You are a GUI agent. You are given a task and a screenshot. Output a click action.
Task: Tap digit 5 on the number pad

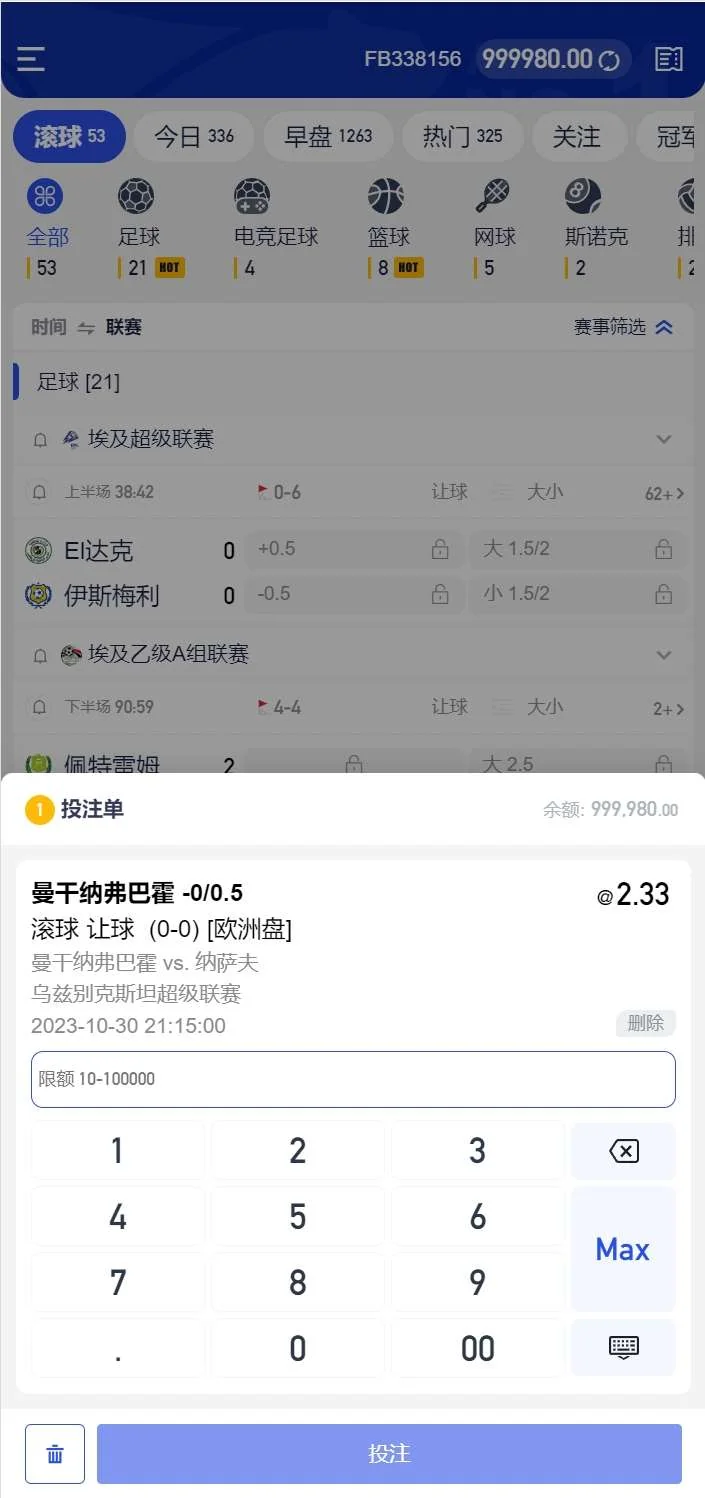coord(297,1217)
